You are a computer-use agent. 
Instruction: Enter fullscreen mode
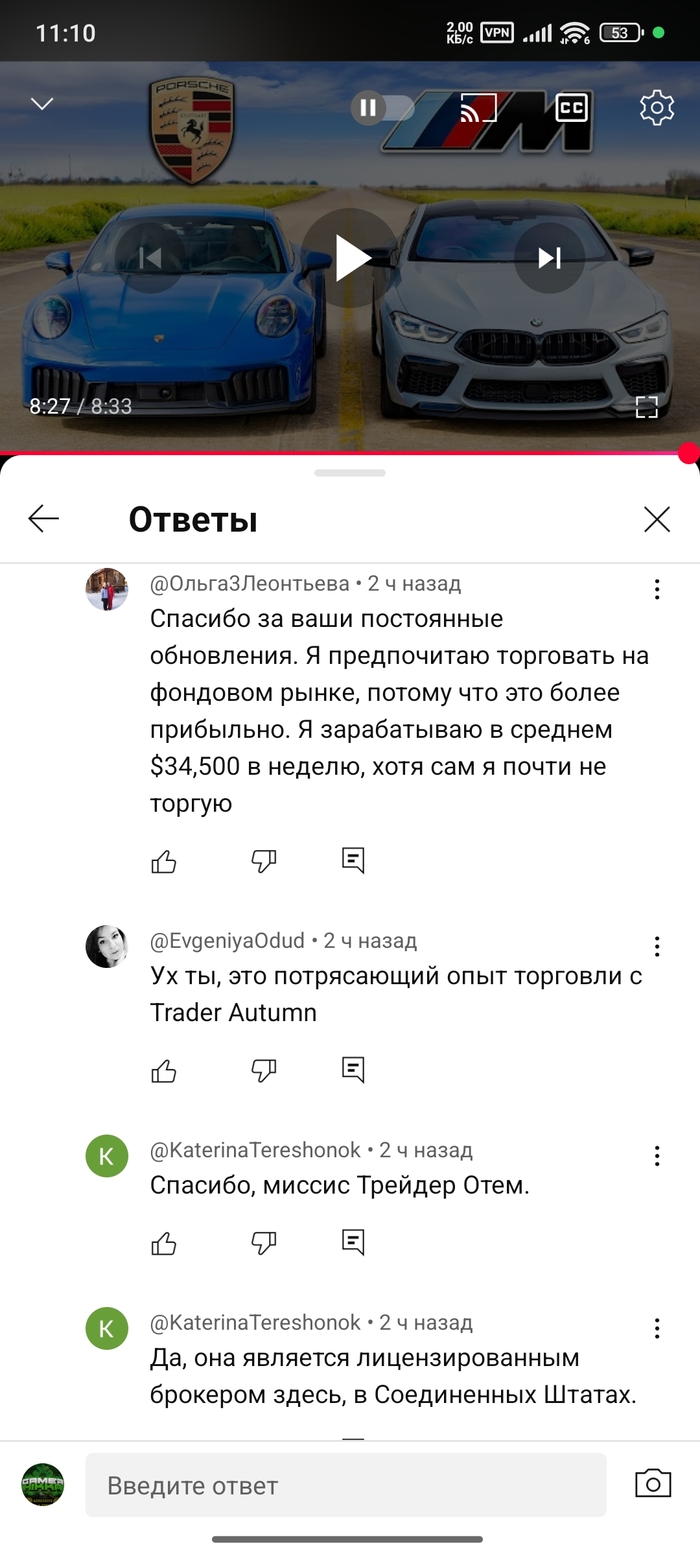(x=647, y=406)
